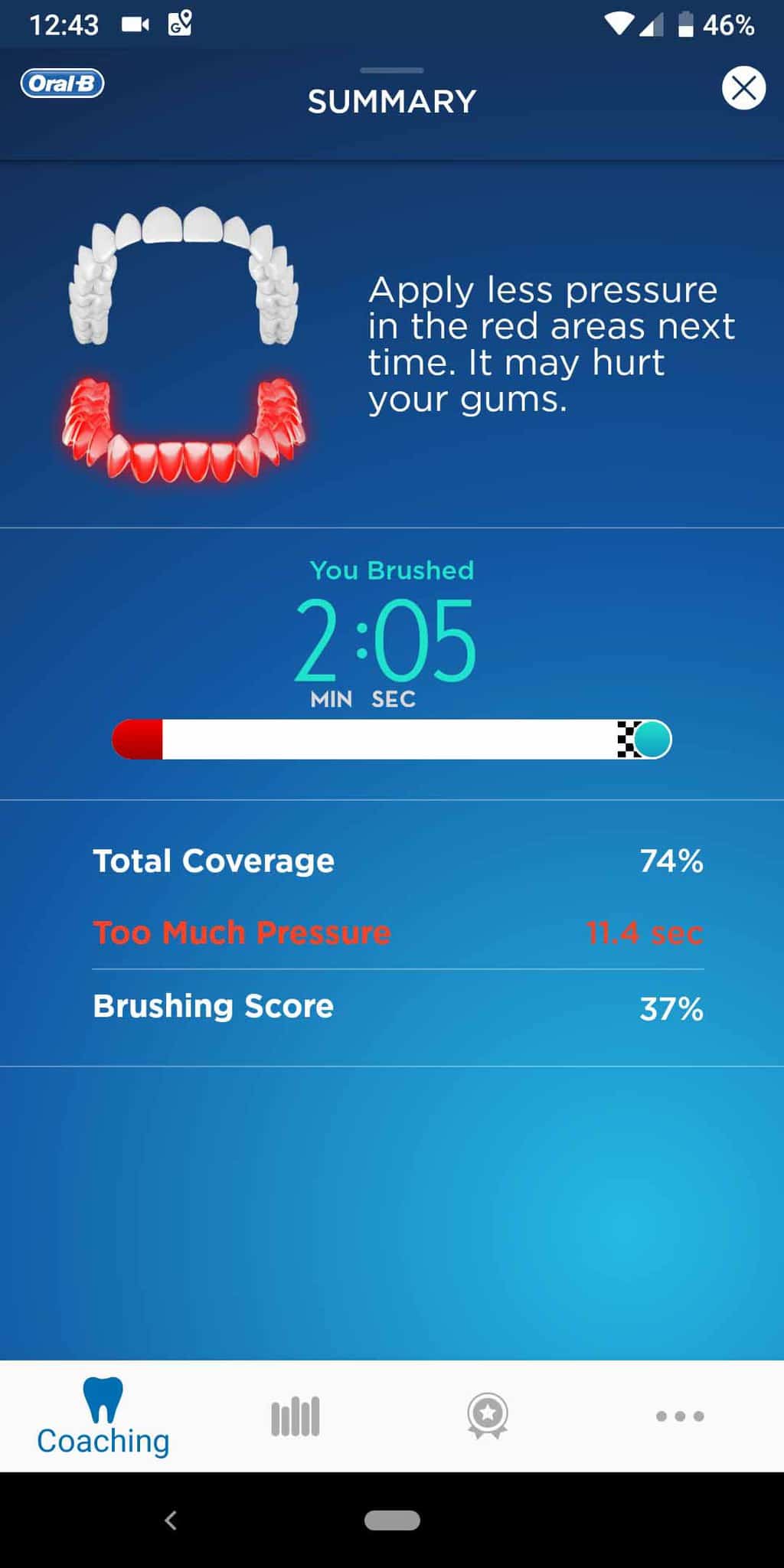The width and height of the screenshot is (784, 1568).
Task: Go back using system back arrow
Action: coord(171,1520)
